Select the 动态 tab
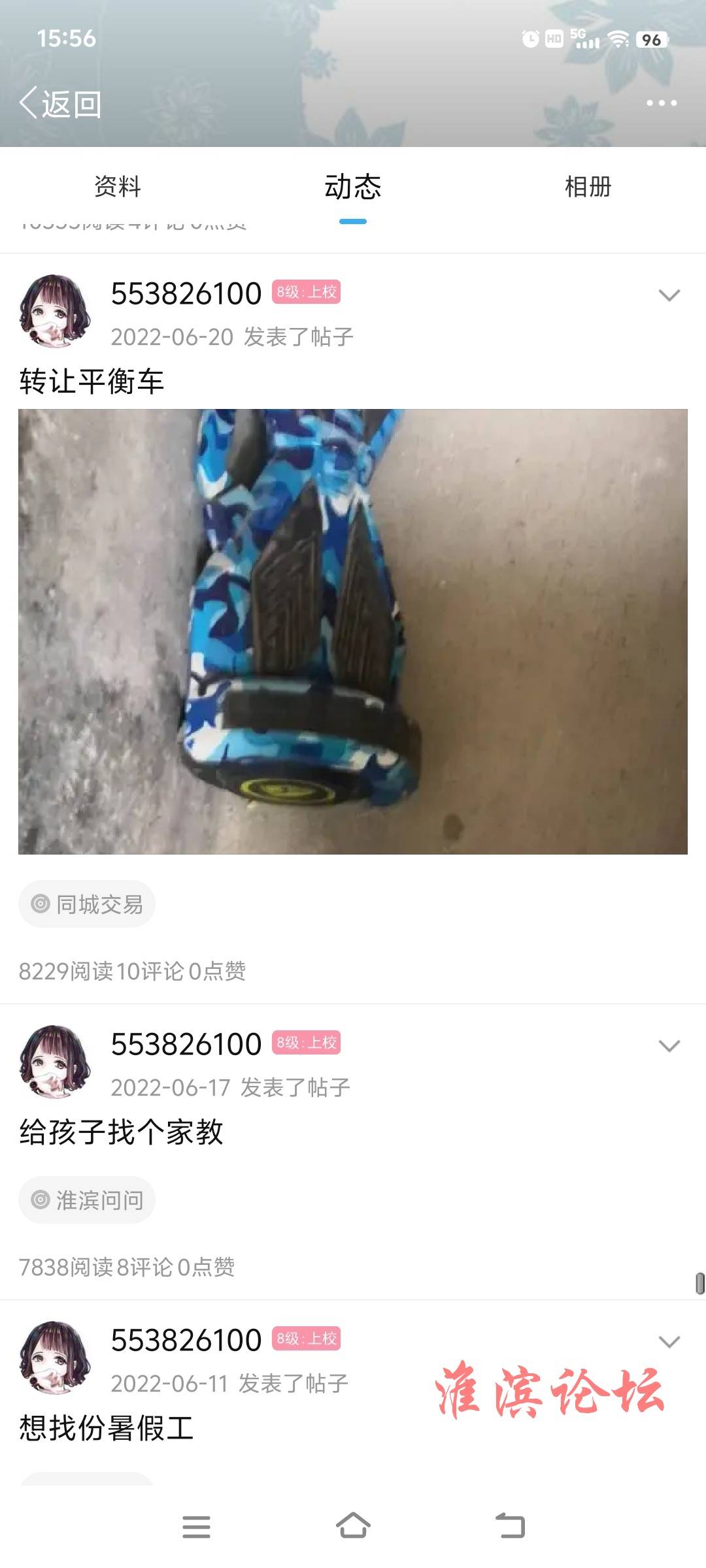Viewport: 706px width, 1568px height. tap(352, 187)
